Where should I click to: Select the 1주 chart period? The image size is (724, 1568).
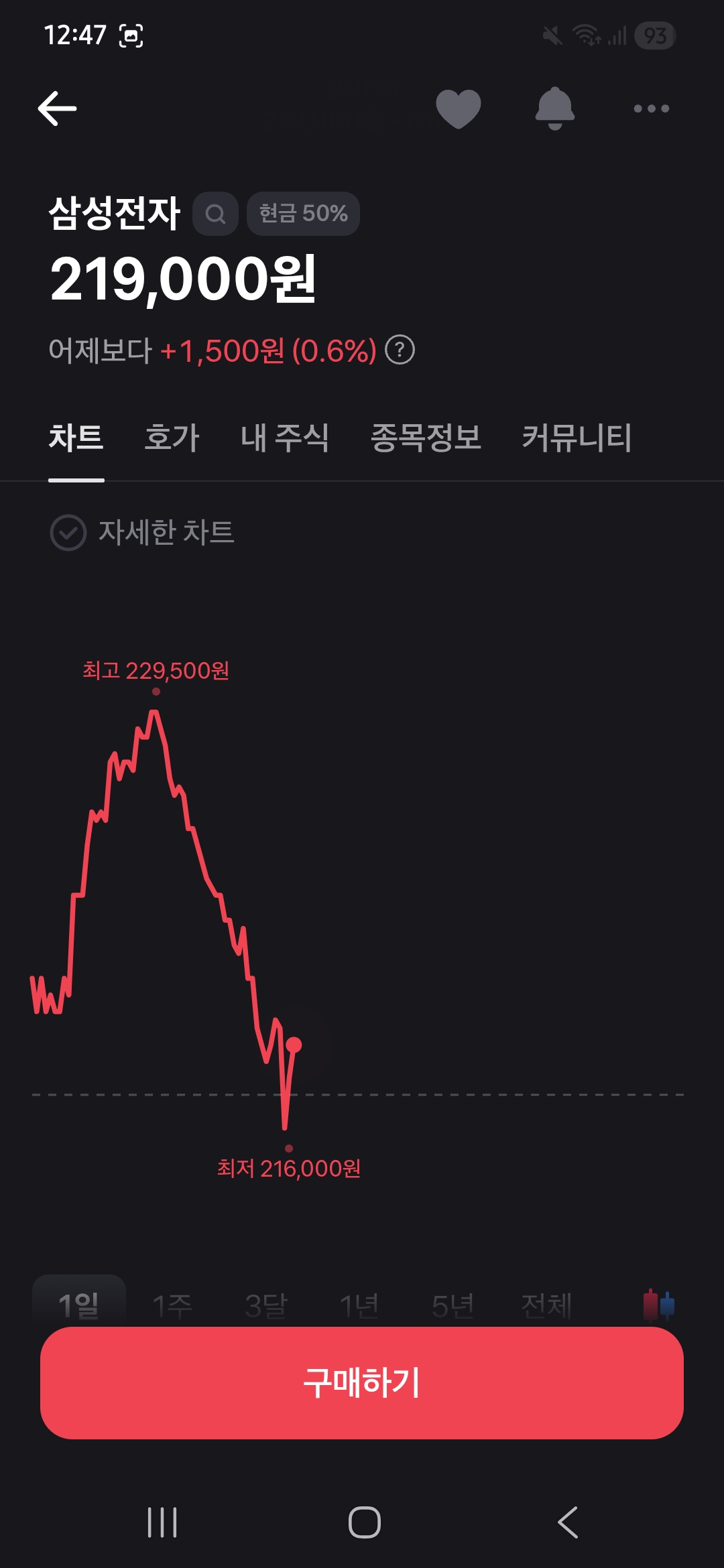pyautogui.click(x=172, y=1305)
